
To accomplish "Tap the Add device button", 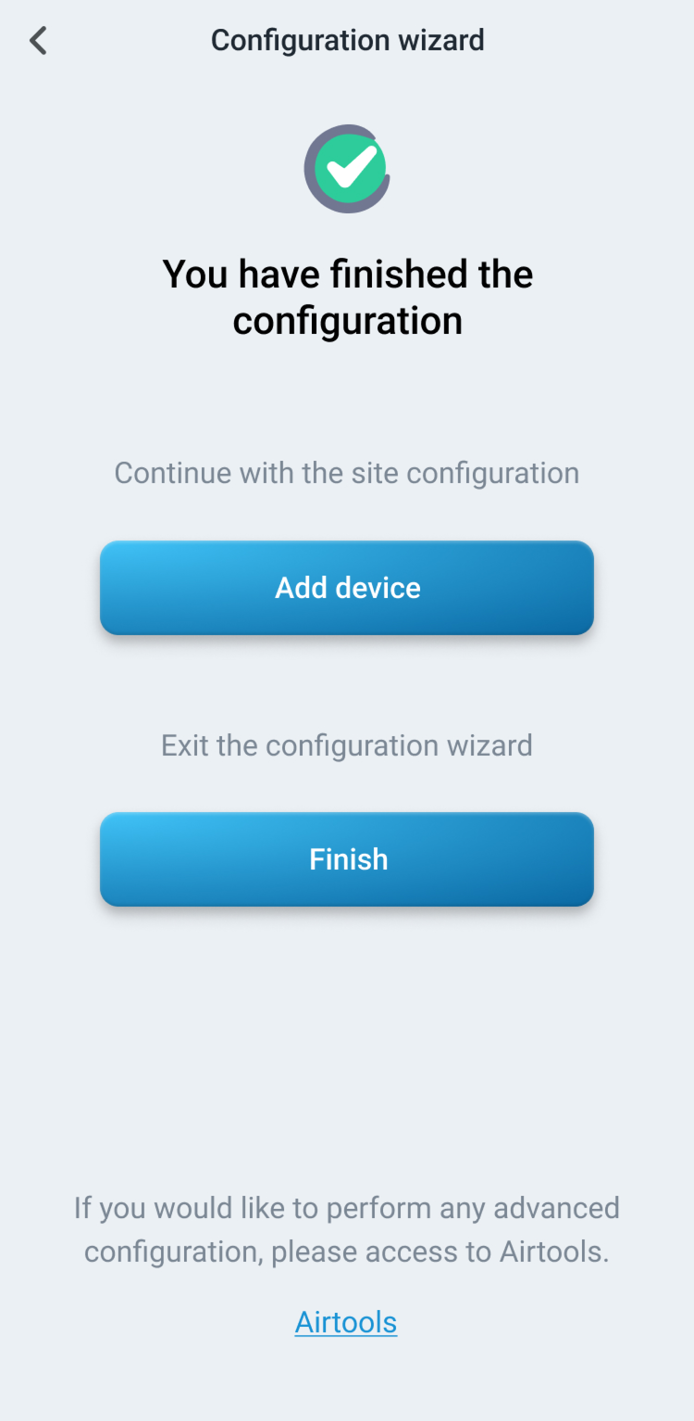I will point(347,588).
